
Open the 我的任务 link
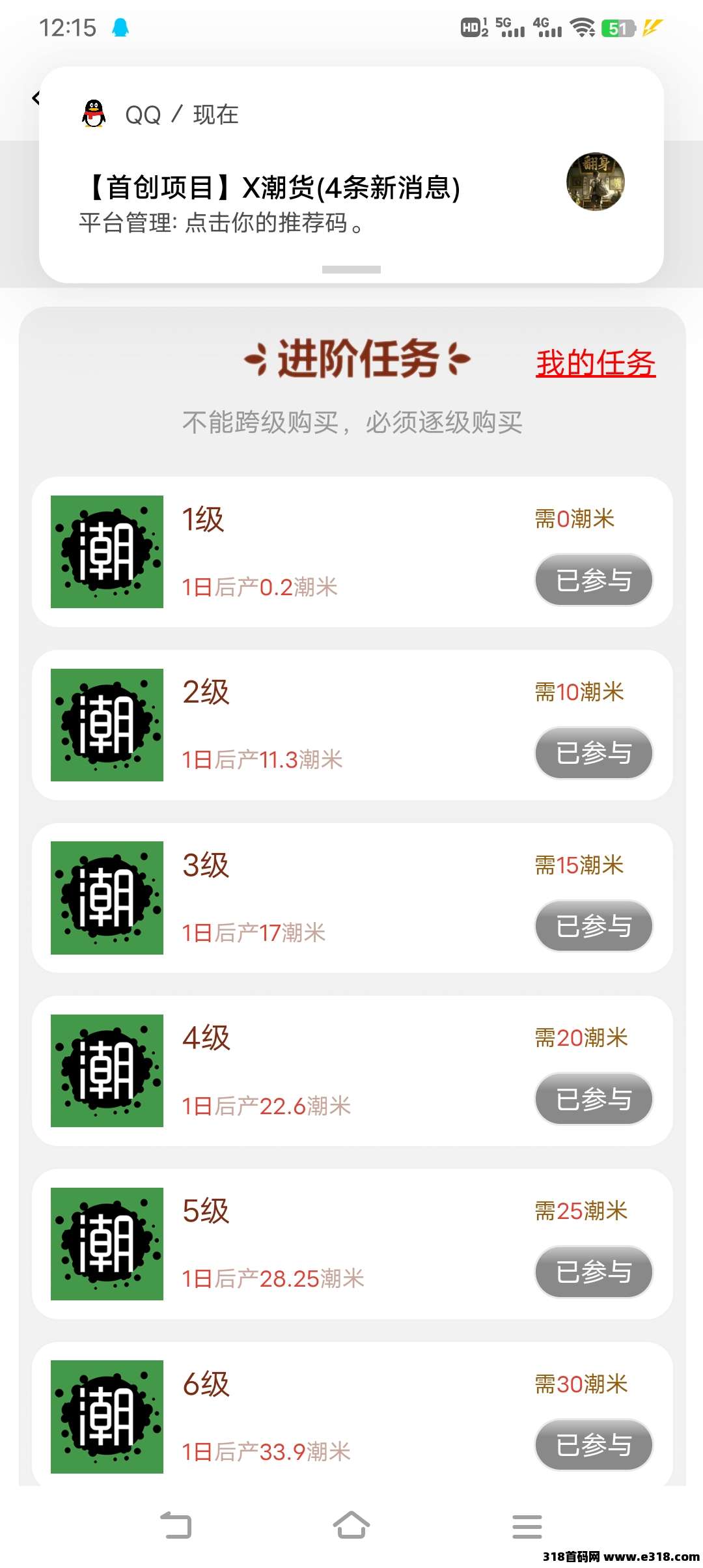click(x=595, y=363)
